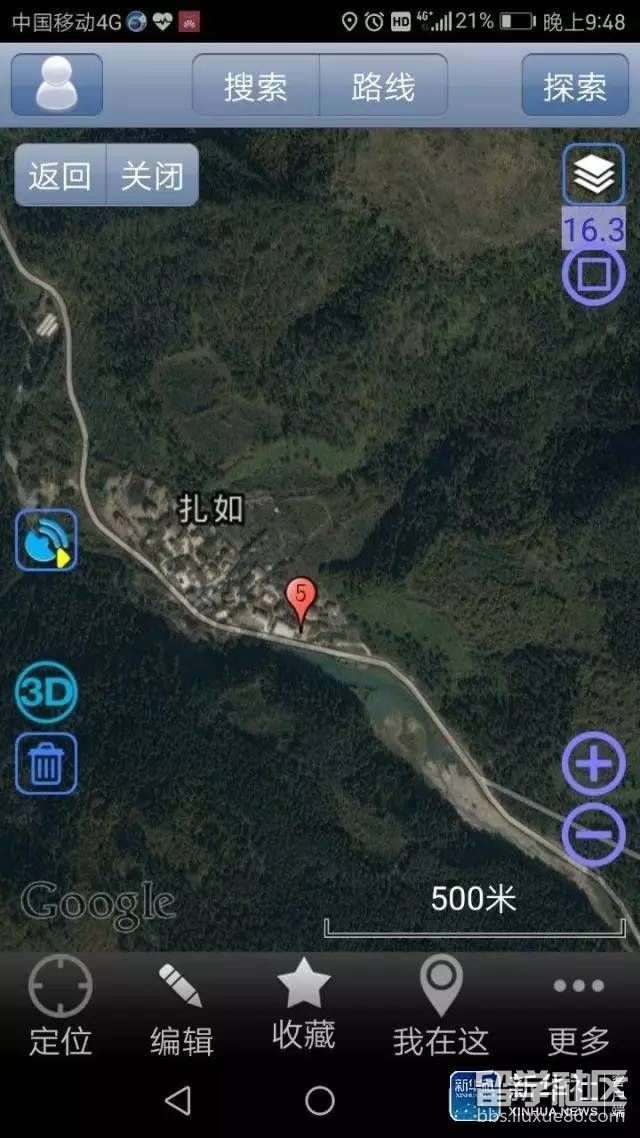The height and width of the screenshot is (1138, 640).
Task: Tap 返回 to go back
Action: [x=60, y=176]
